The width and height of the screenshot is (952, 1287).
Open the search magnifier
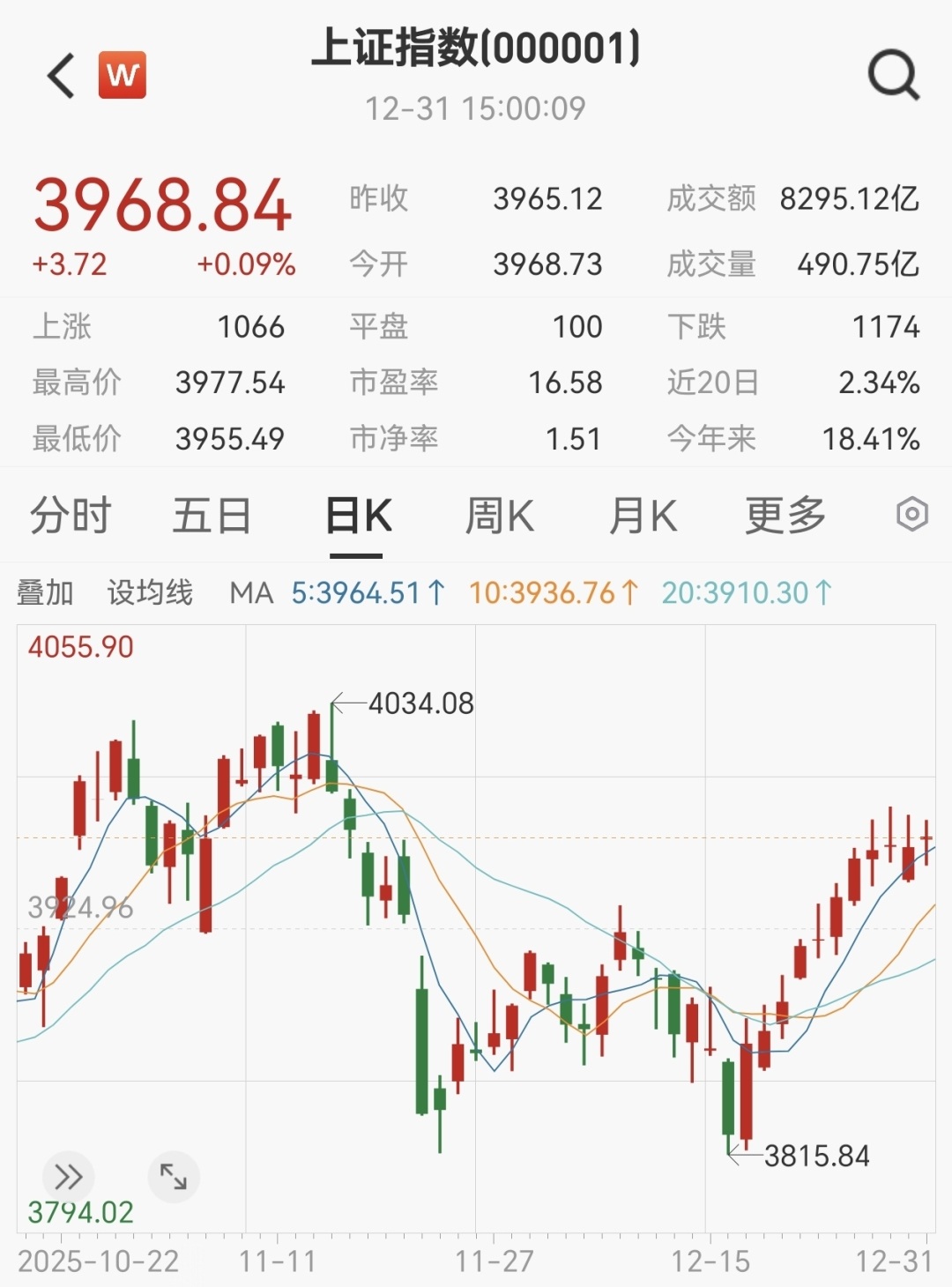[893, 75]
